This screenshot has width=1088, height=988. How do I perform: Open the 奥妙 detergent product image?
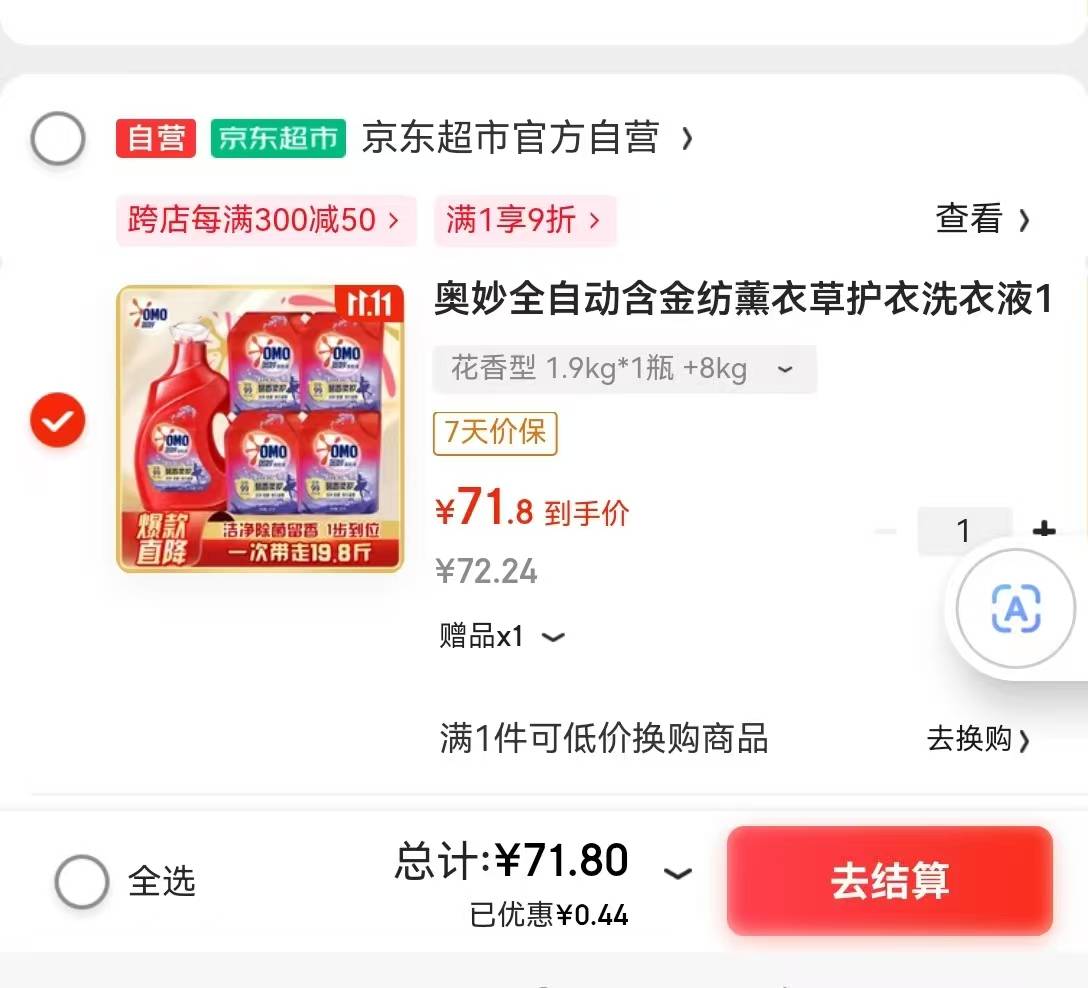(x=260, y=429)
